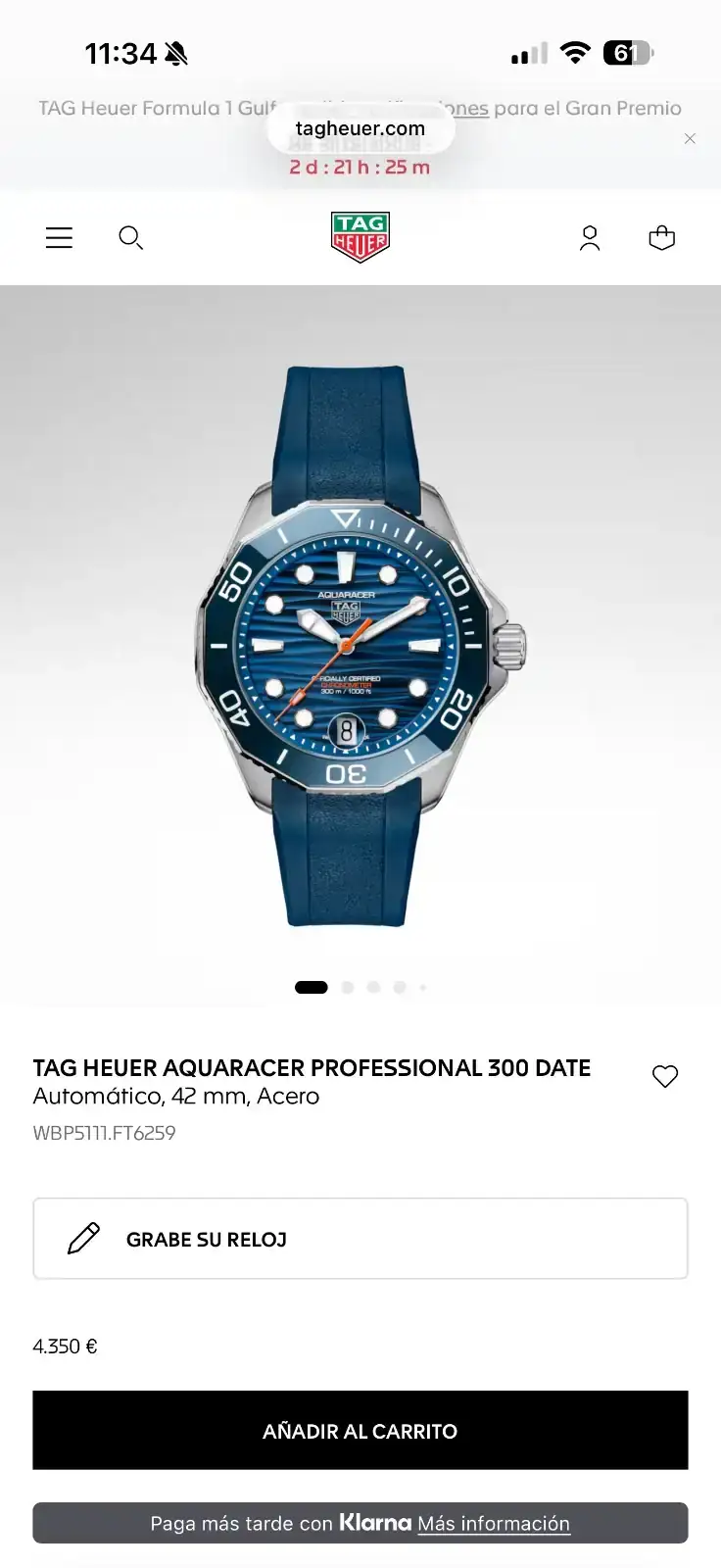Image resolution: width=721 pixels, height=1568 pixels.
Task: Jump to second product image dot
Action: tap(347, 987)
